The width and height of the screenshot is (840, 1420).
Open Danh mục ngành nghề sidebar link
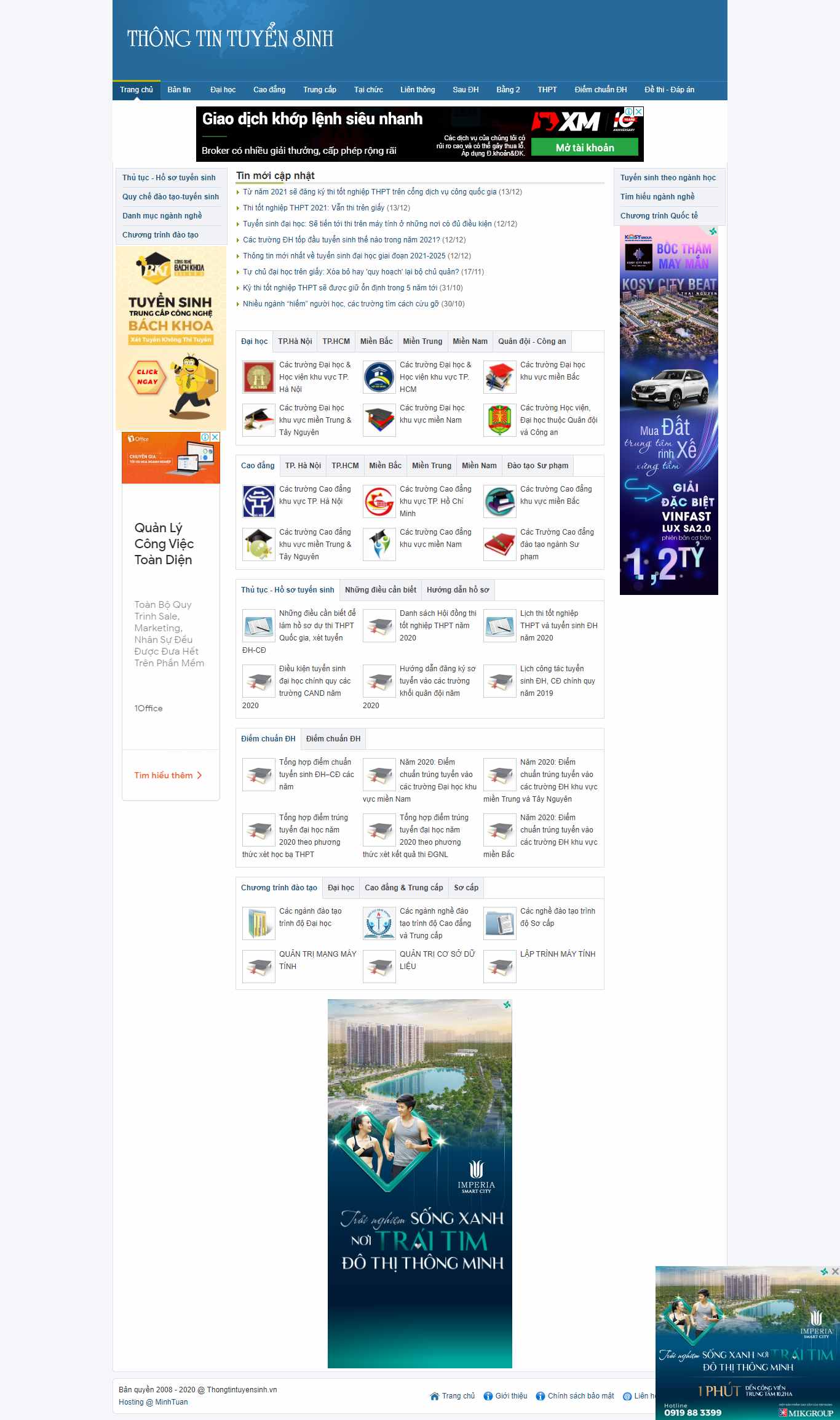click(x=162, y=216)
